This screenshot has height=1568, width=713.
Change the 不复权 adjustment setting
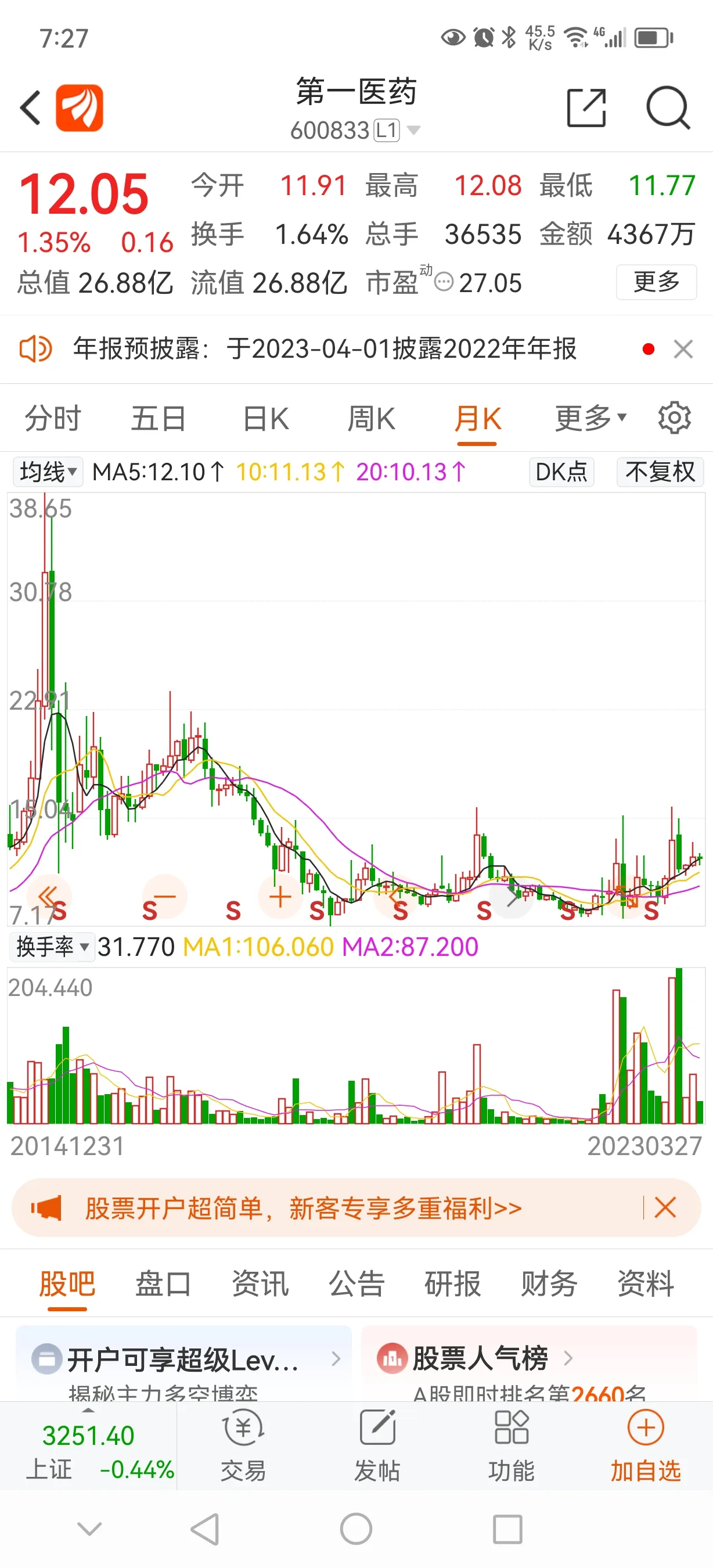(660, 472)
